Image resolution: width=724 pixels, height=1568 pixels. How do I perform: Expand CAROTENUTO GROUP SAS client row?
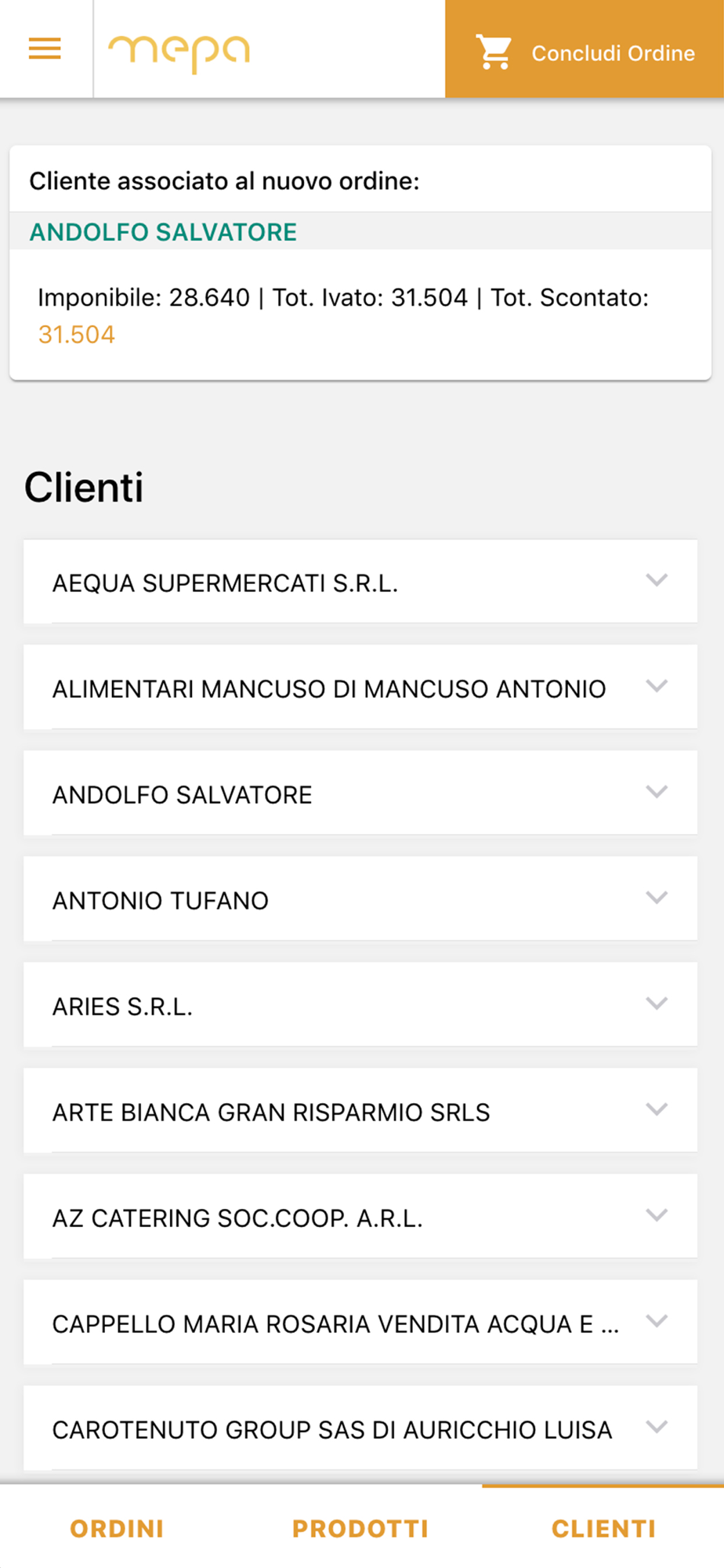(x=360, y=1428)
